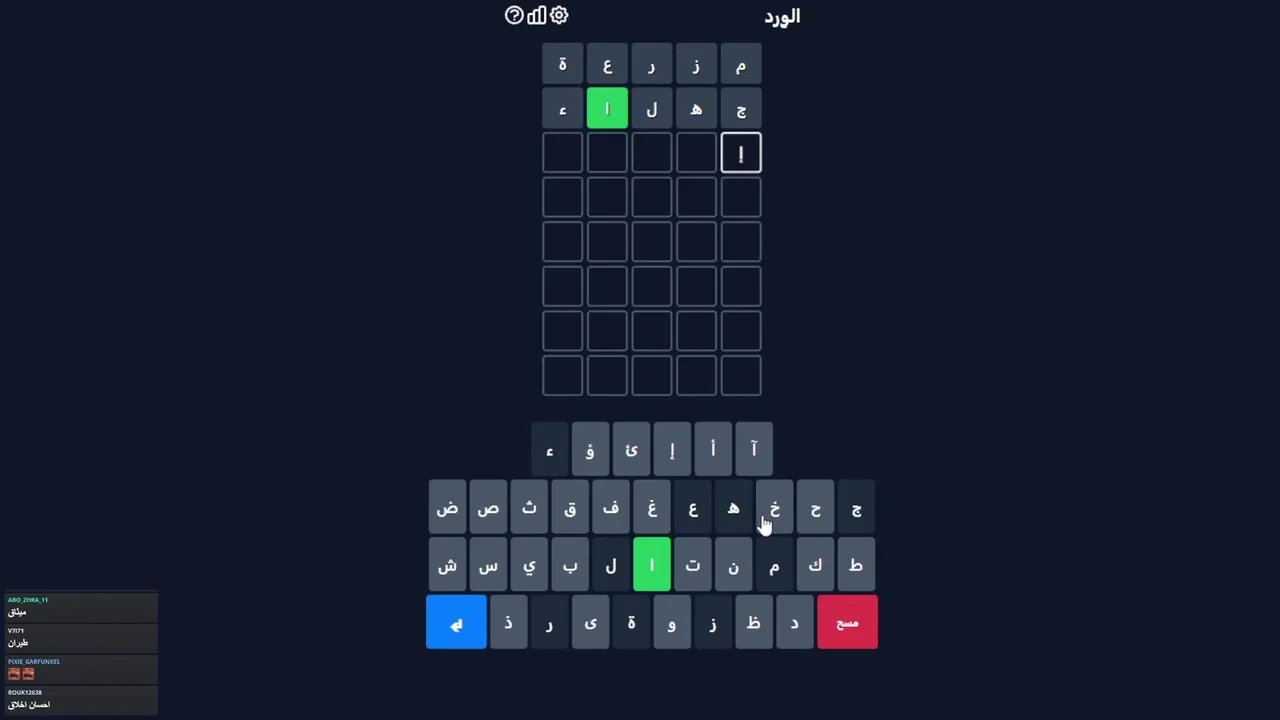Open the help question mark icon
Image resolution: width=1280 pixels, height=720 pixels.
[x=514, y=15]
